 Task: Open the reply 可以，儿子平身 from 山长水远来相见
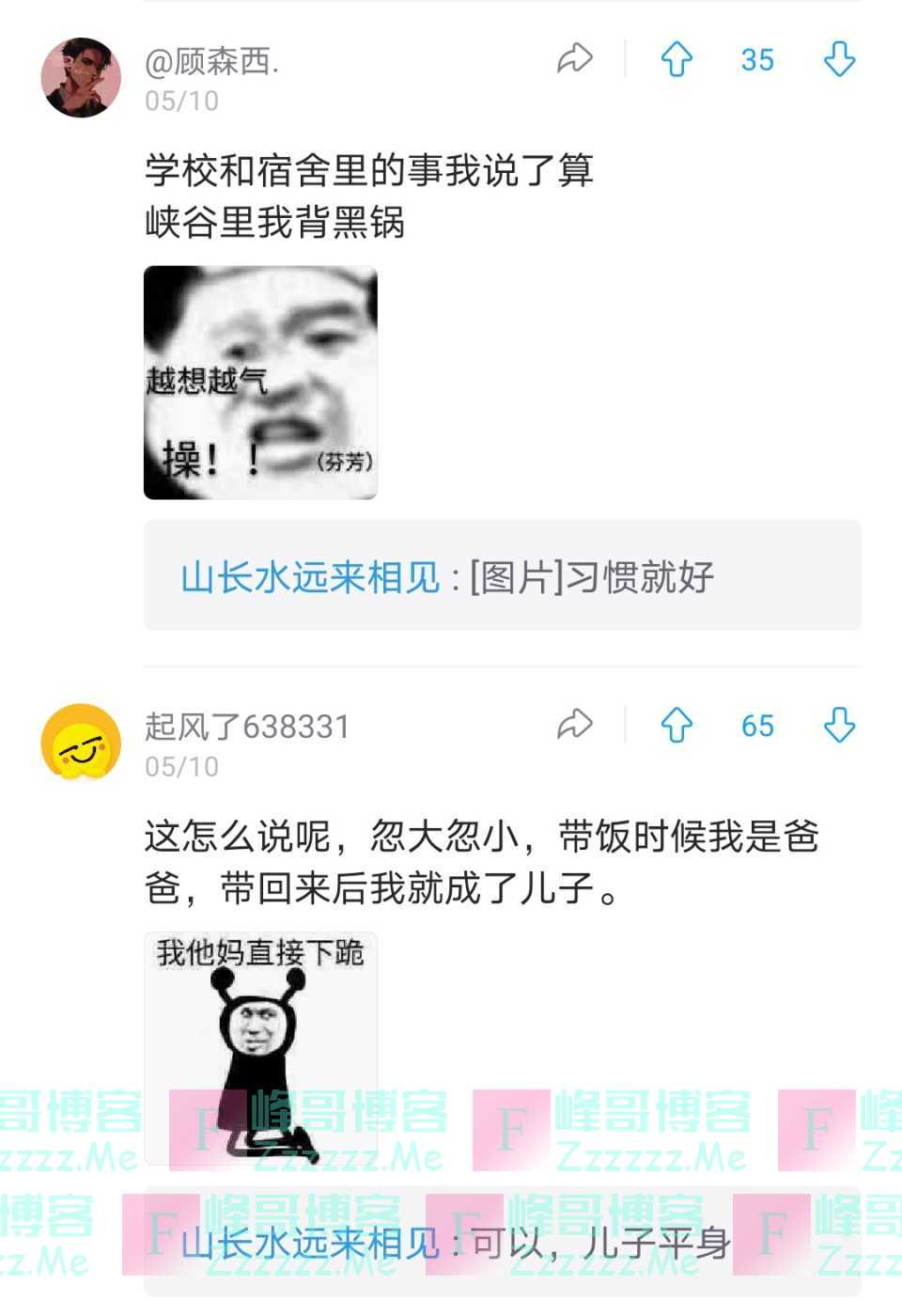pos(502,1243)
